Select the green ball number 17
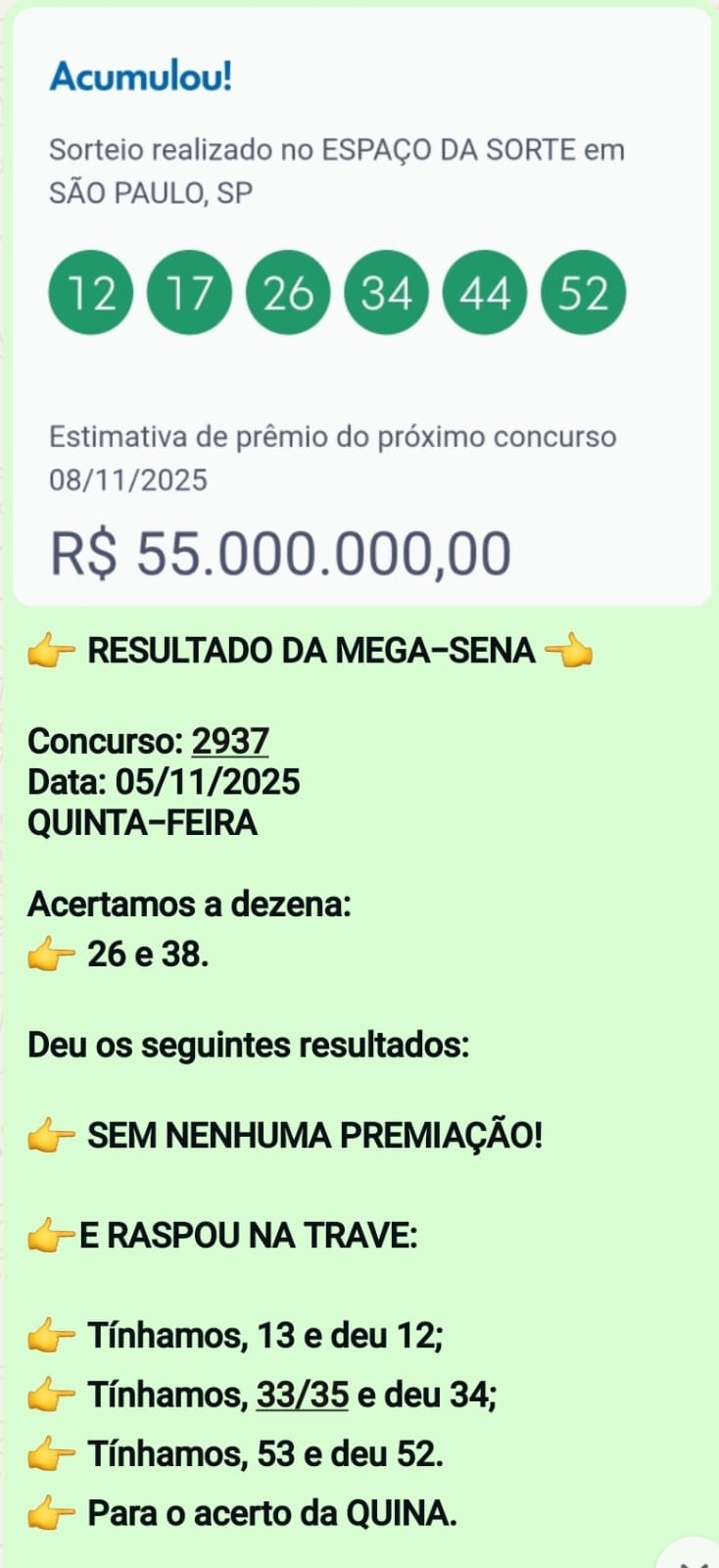Image resolution: width=719 pixels, height=1568 pixels. click(189, 293)
